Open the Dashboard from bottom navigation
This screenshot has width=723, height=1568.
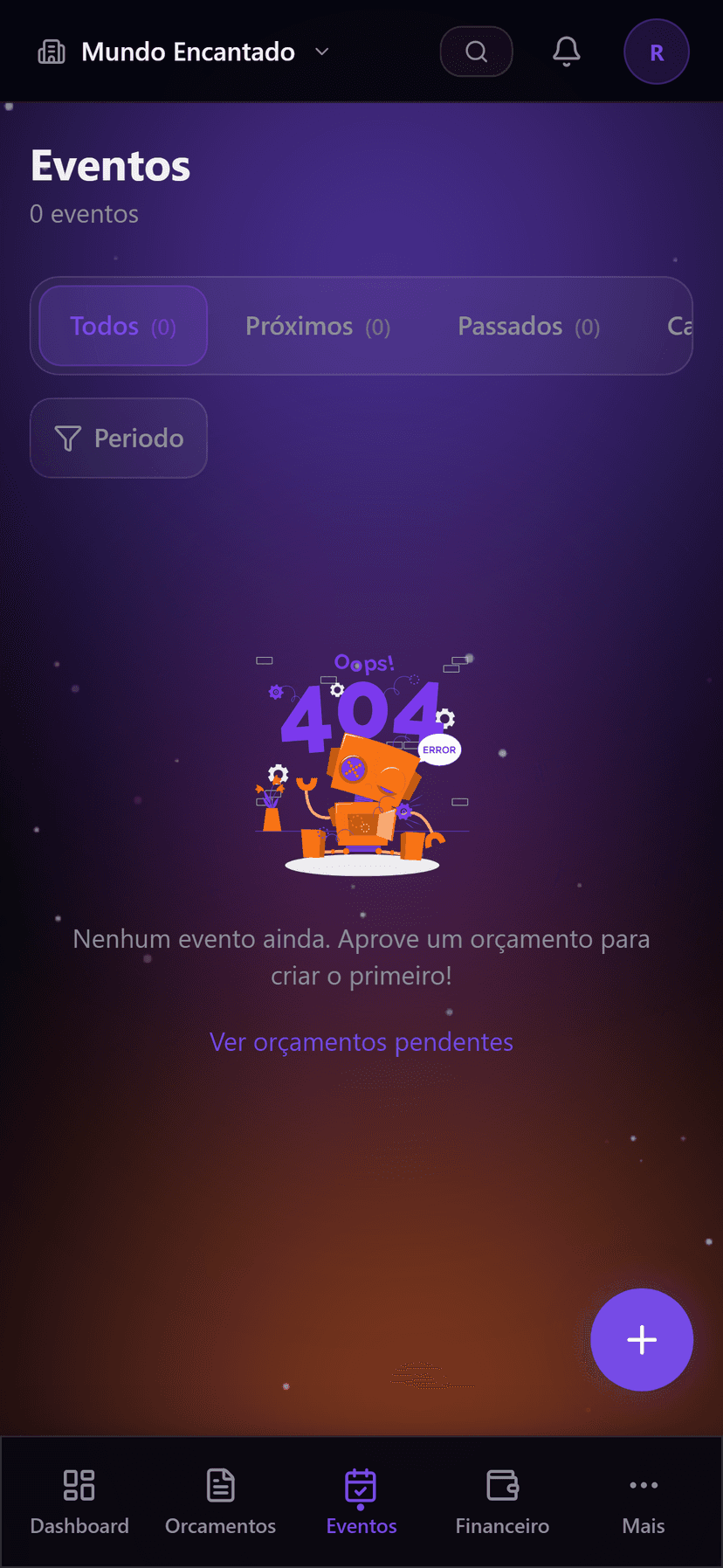click(79, 1501)
